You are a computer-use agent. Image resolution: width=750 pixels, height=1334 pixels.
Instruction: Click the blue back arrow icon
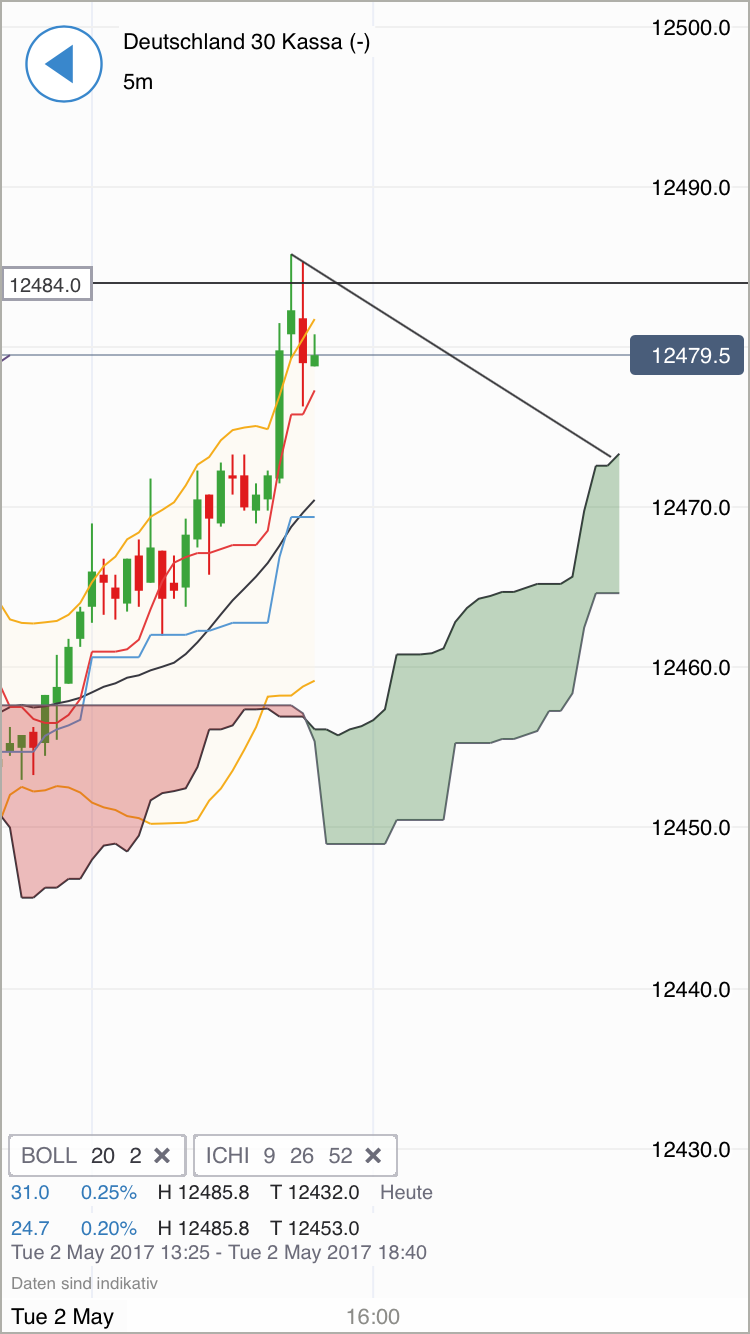pos(63,64)
